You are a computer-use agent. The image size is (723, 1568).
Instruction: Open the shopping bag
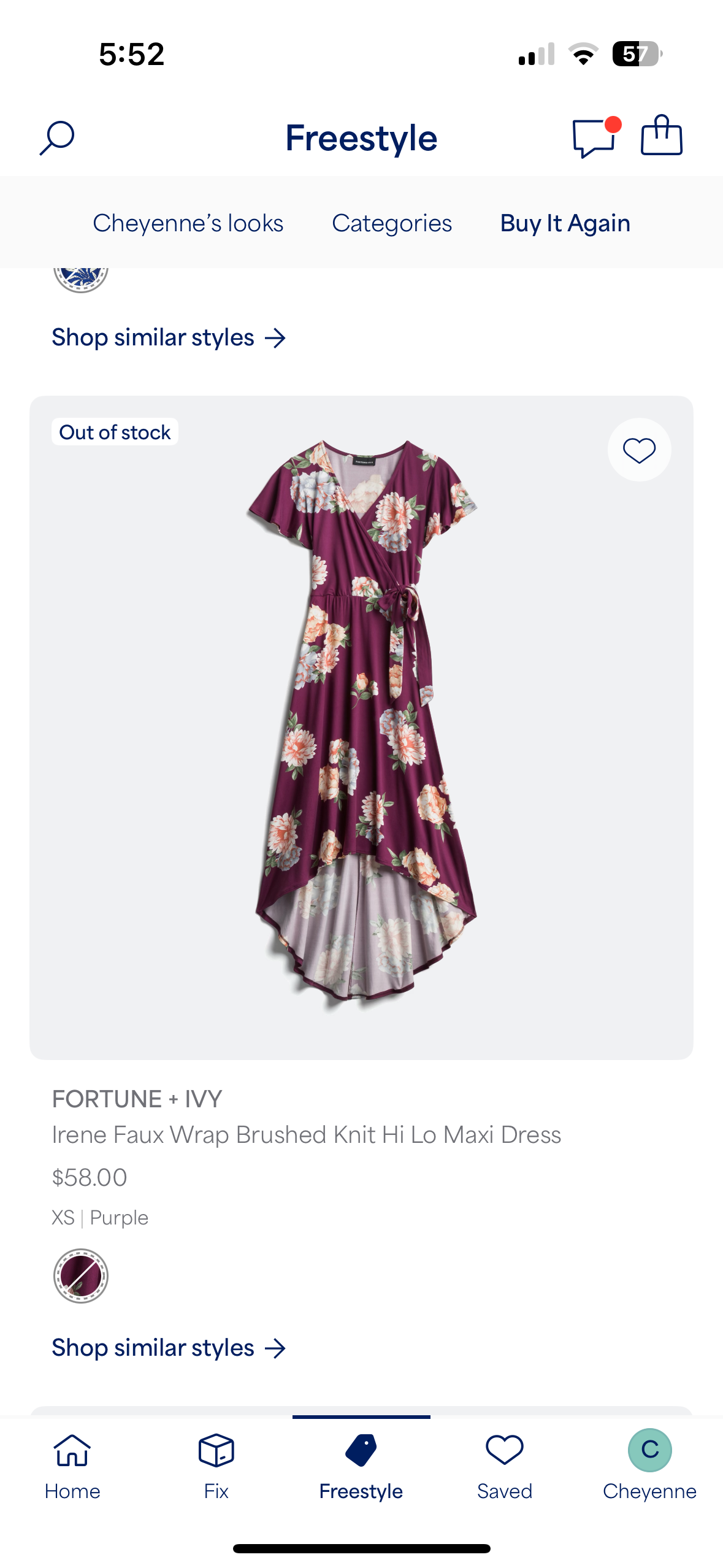pyautogui.click(x=661, y=136)
